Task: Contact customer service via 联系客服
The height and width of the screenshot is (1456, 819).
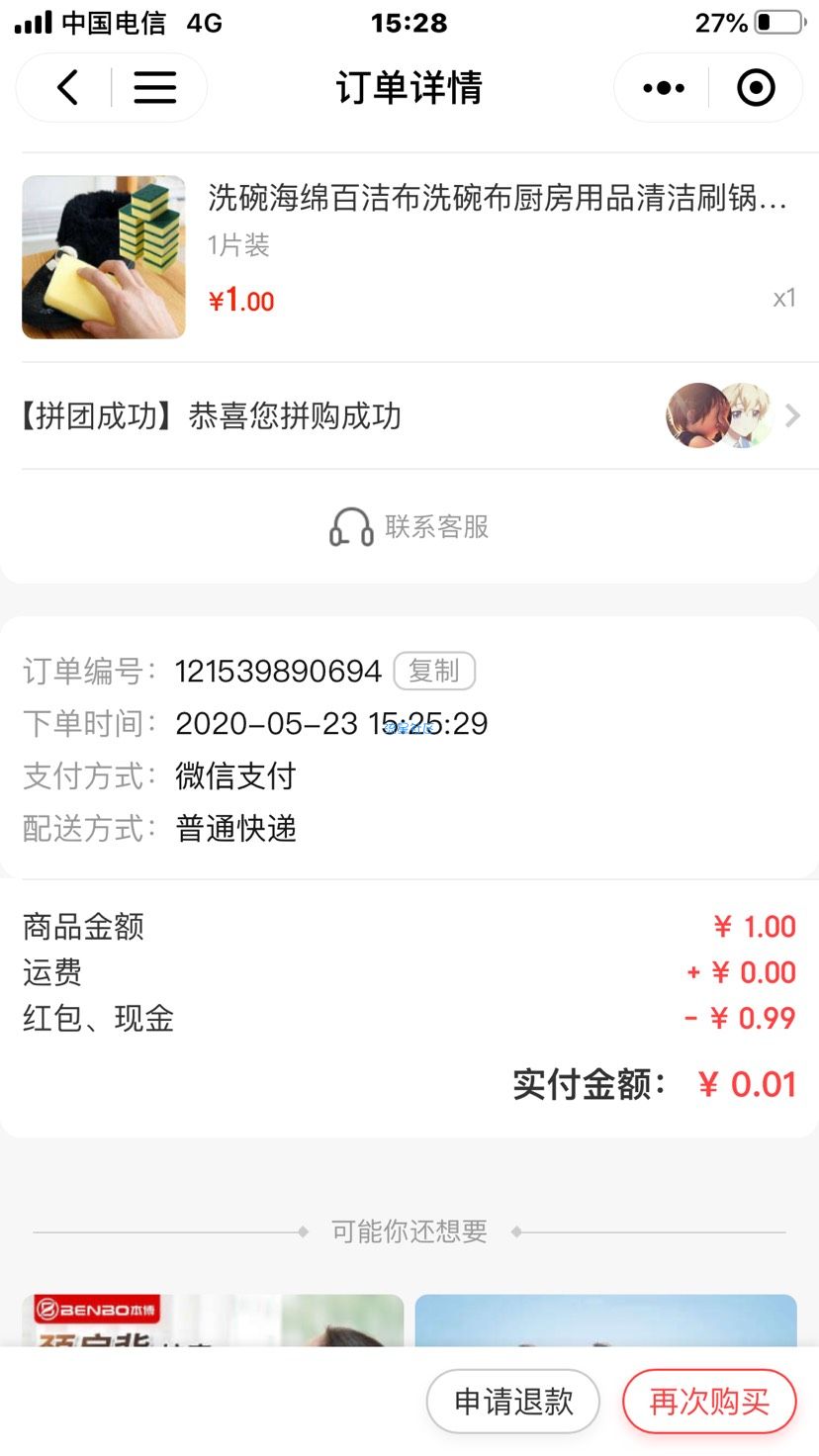Action: click(x=409, y=527)
